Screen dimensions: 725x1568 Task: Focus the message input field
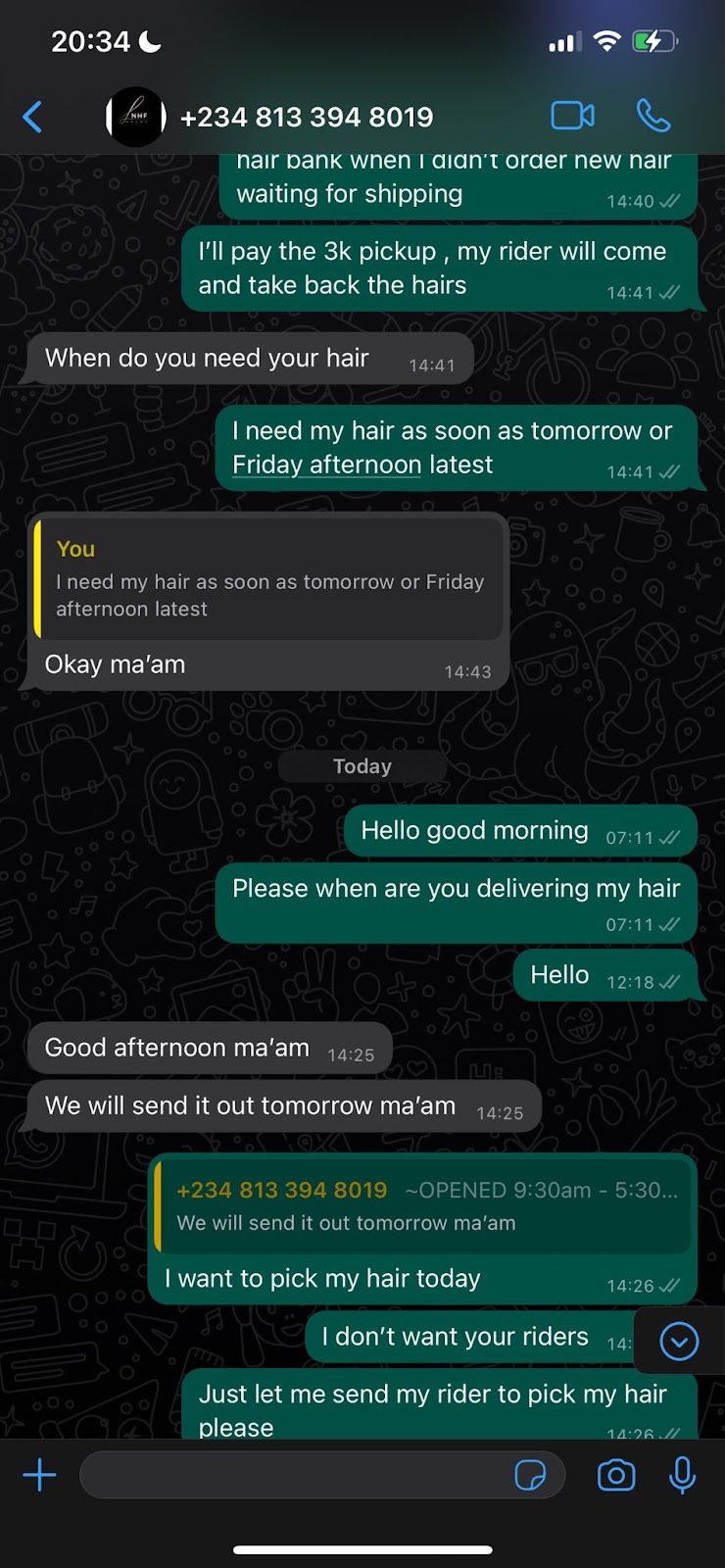click(x=294, y=1475)
